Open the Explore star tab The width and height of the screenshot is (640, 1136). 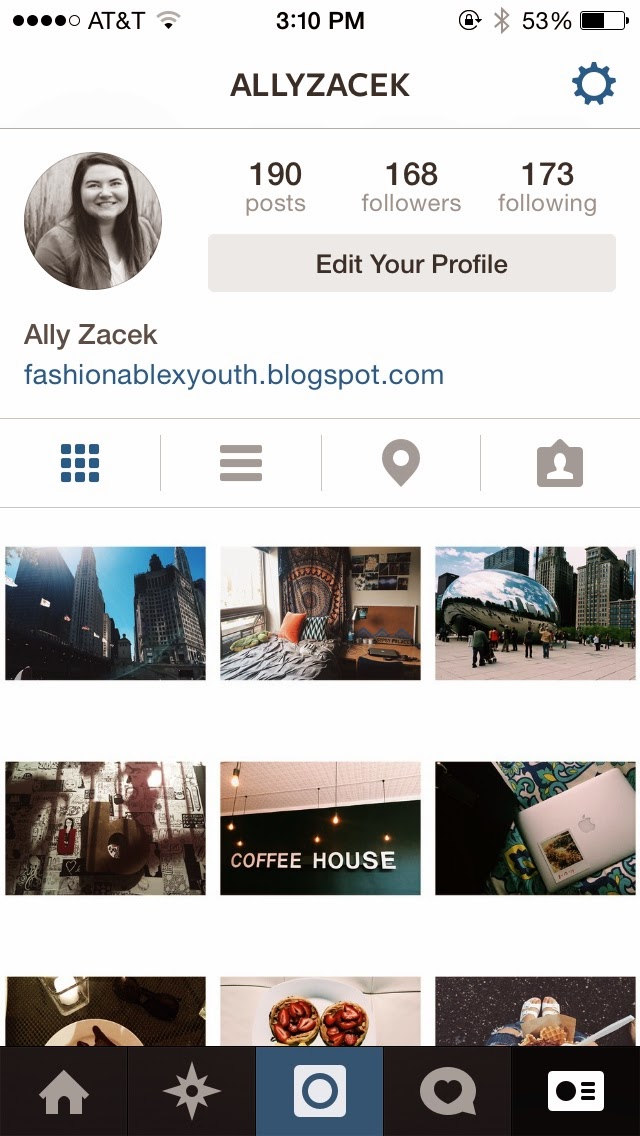pyautogui.click(x=191, y=1091)
